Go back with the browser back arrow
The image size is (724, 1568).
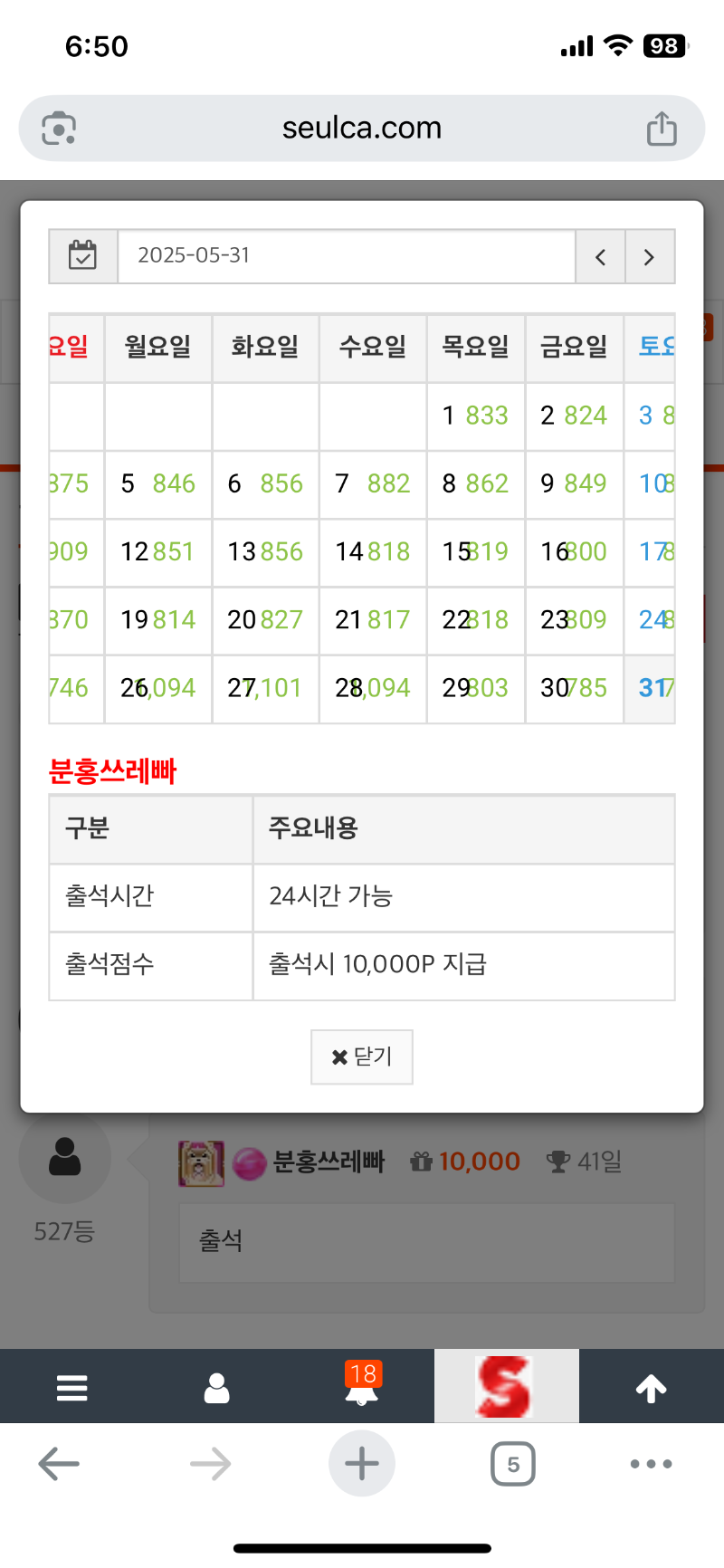pos(60,1464)
